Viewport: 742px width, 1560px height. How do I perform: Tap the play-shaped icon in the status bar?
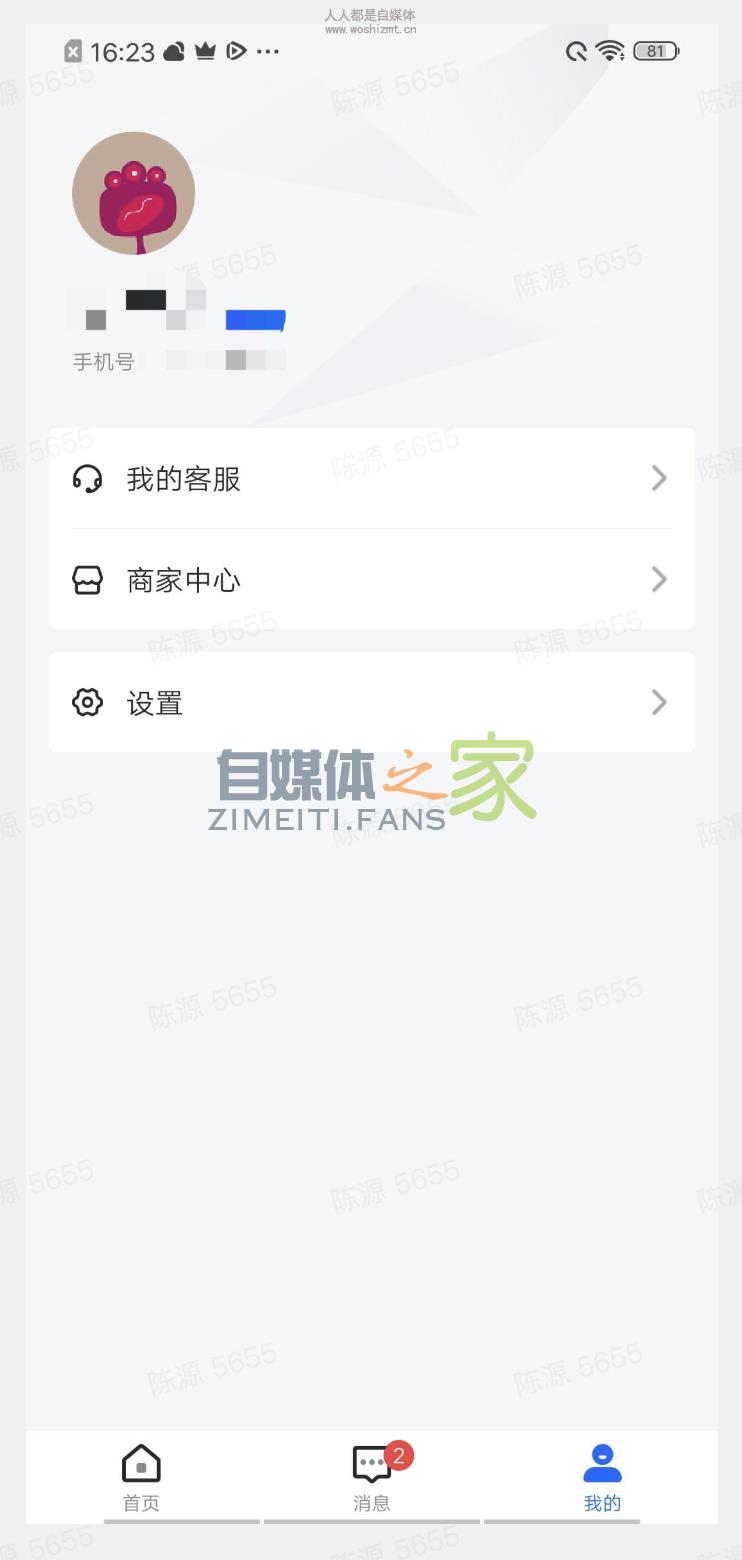pyautogui.click(x=236, y=51)
